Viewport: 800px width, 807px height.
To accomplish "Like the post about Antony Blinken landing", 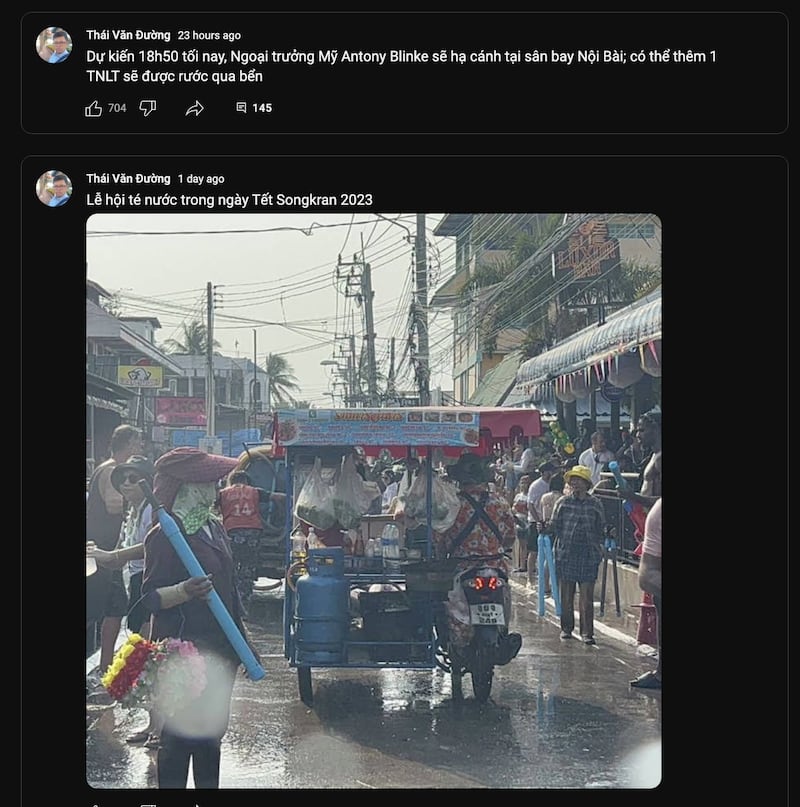I will pyautogui.click(x=94, y=108).
